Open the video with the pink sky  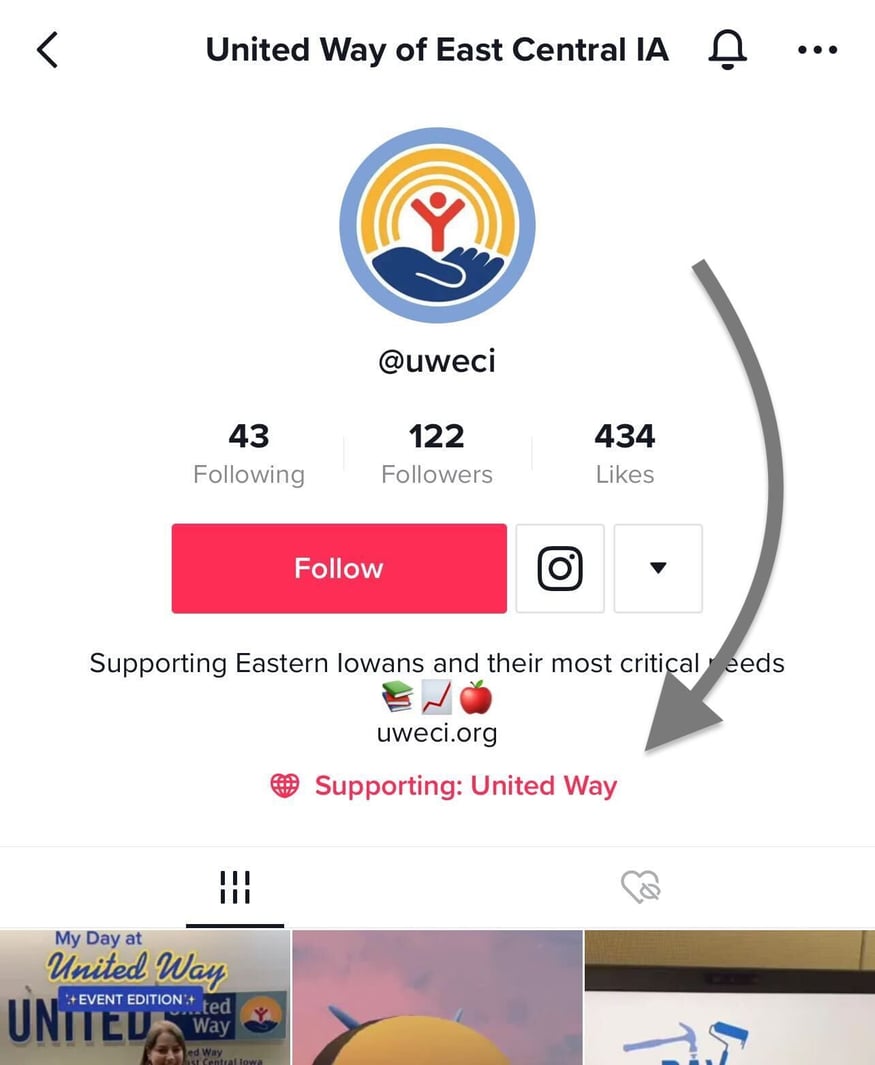click(x=437, y=997)
